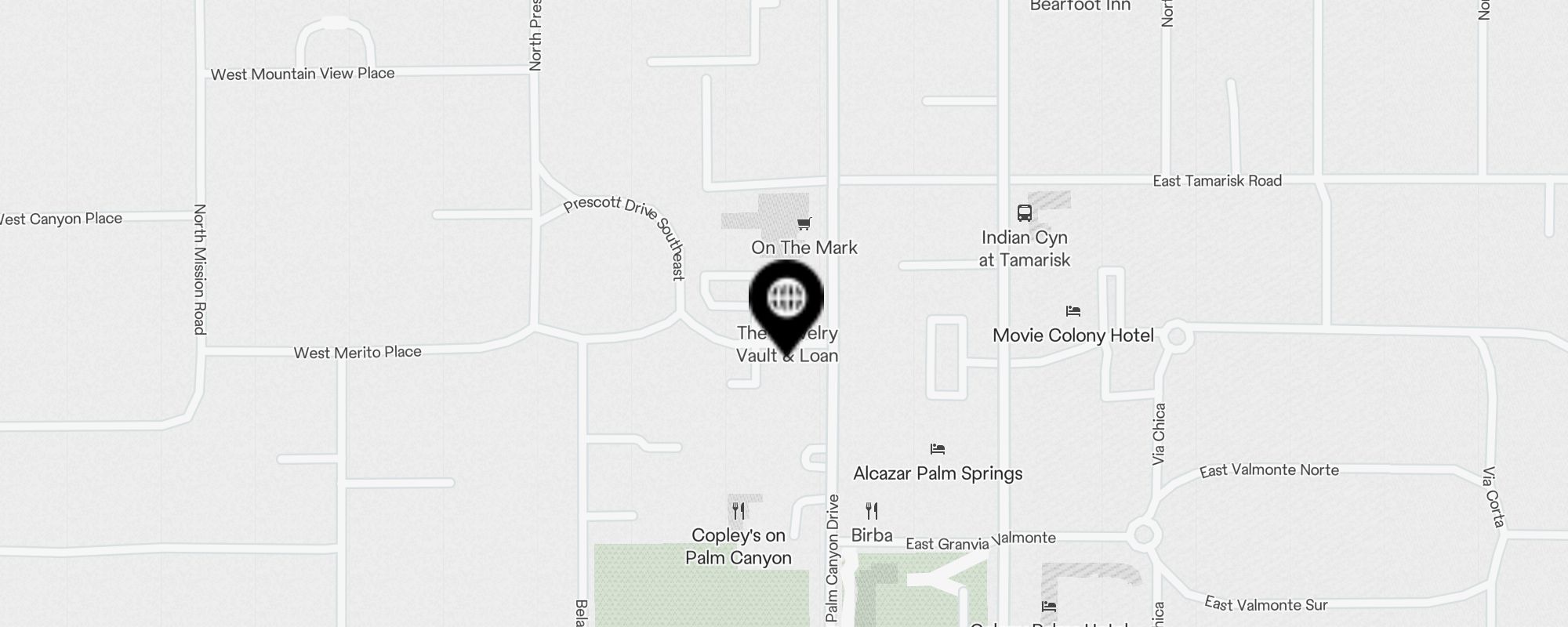Open Movie Colony Hotel map marker
Viewport: 1568px width, 627px height.
[1073, 312]
